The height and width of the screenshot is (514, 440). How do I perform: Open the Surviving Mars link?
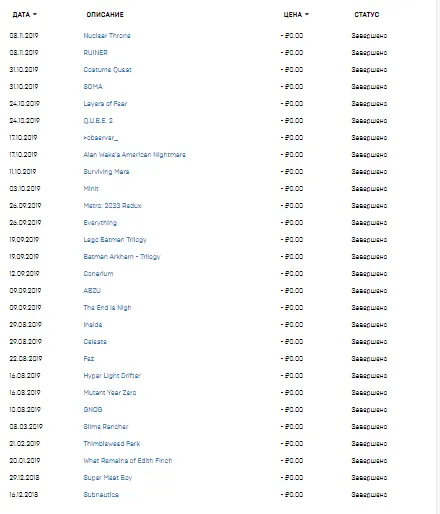[x=106, y=172]
